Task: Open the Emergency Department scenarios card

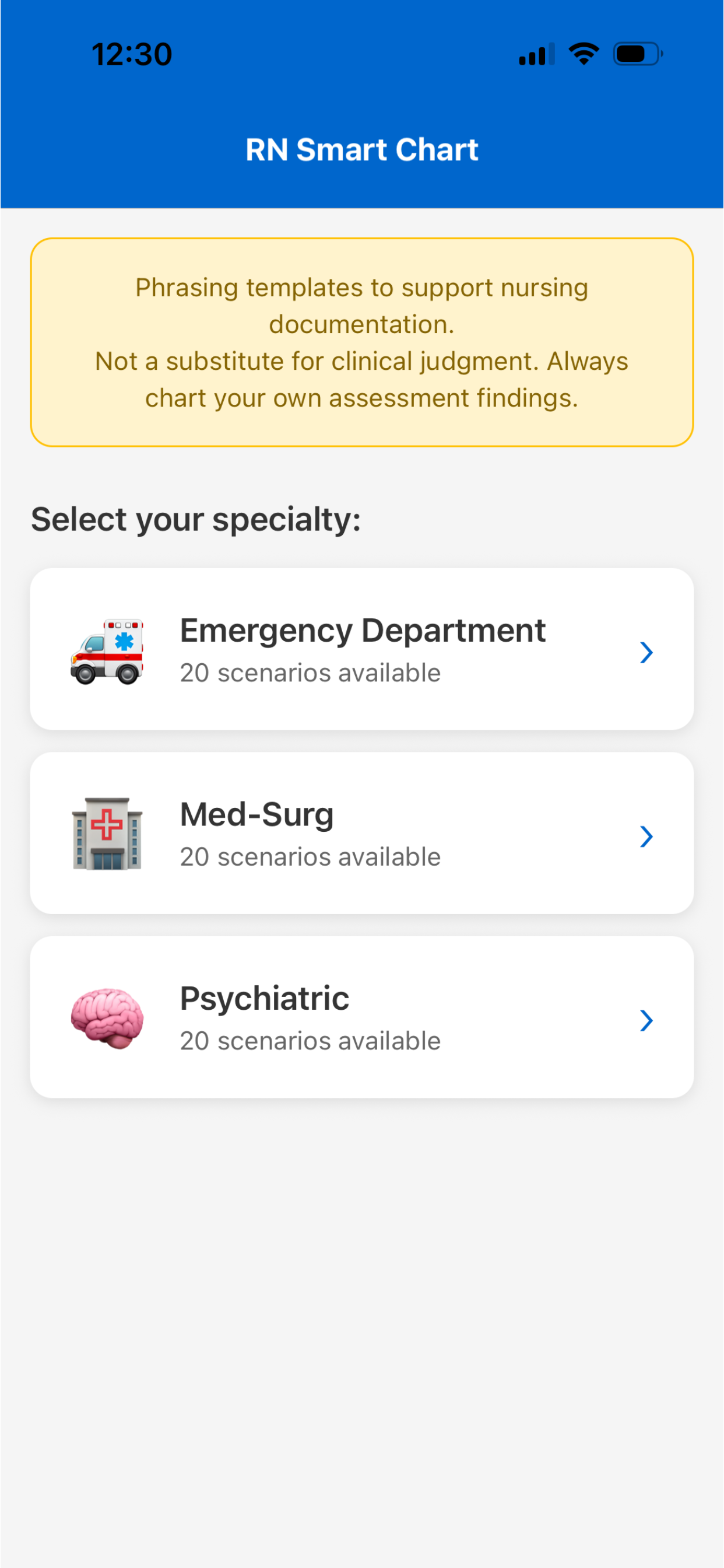Action: point(362,648)
